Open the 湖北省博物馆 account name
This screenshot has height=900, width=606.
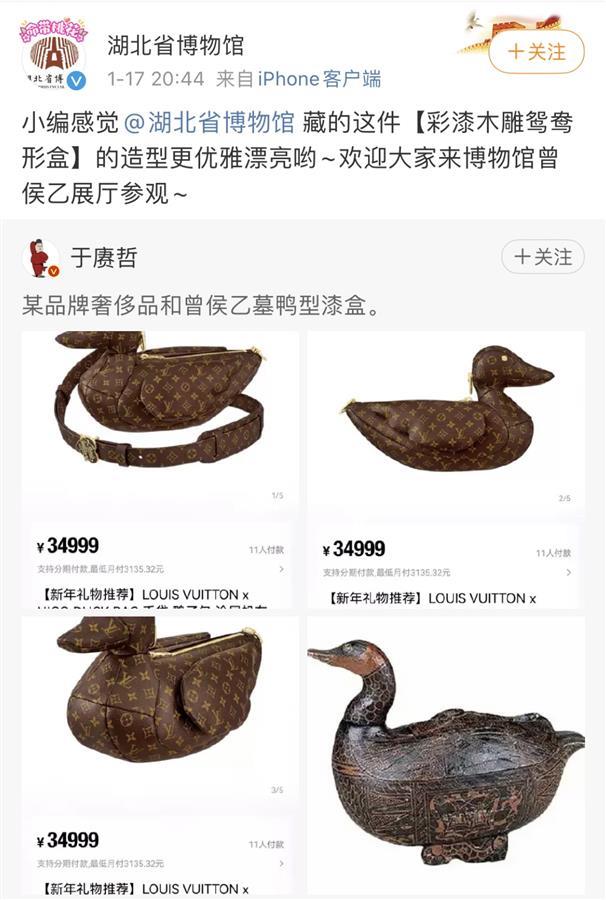[176, 44]
